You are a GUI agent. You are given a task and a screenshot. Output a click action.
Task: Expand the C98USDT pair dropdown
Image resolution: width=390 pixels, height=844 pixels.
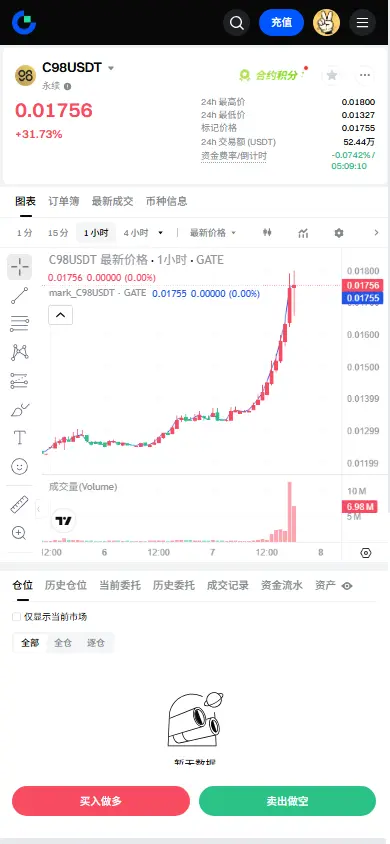coord(111,68)
